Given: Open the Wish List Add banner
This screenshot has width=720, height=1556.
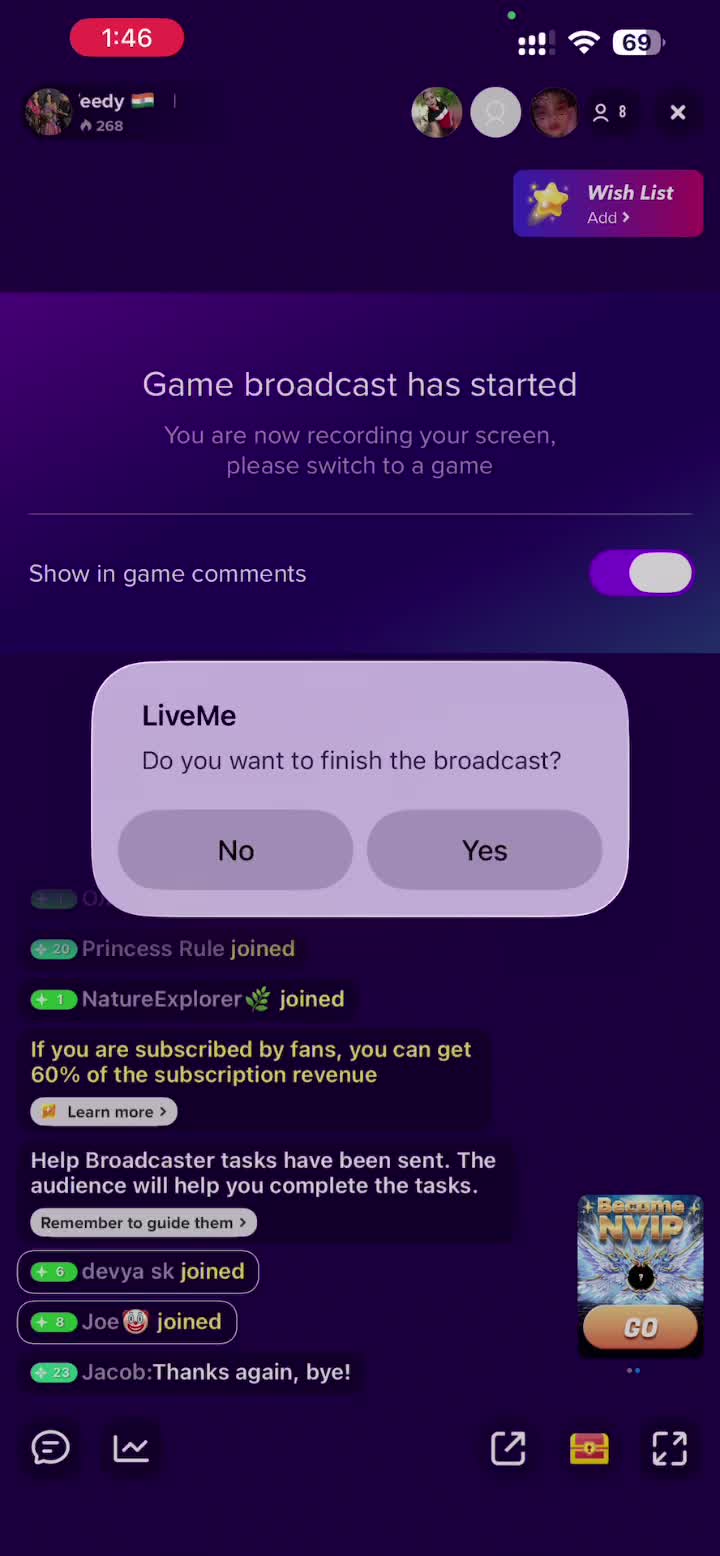Looking at the screenshot, I should point(608,204).
